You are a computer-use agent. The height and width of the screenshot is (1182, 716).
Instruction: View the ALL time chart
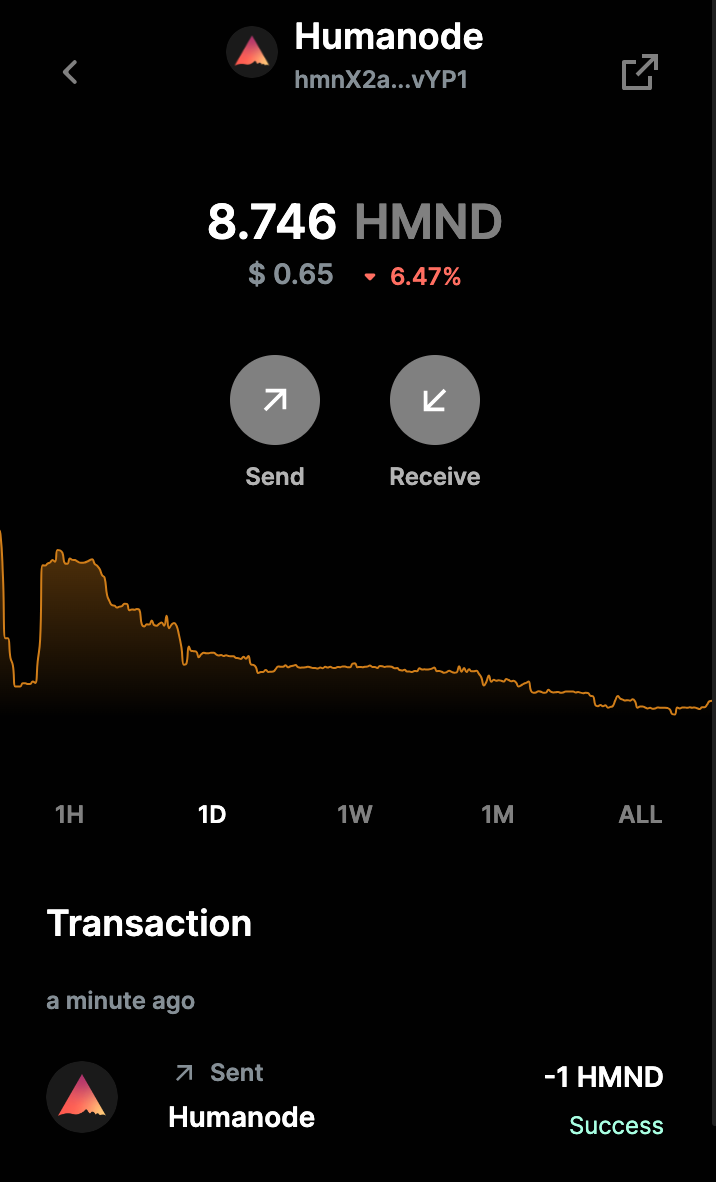pyautogui.click(x=640, y=815)
